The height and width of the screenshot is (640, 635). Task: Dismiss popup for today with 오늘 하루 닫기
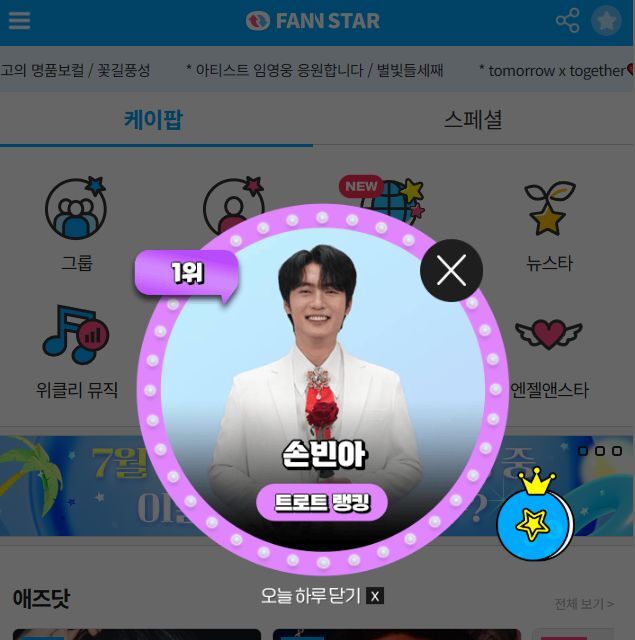(321, 595)
